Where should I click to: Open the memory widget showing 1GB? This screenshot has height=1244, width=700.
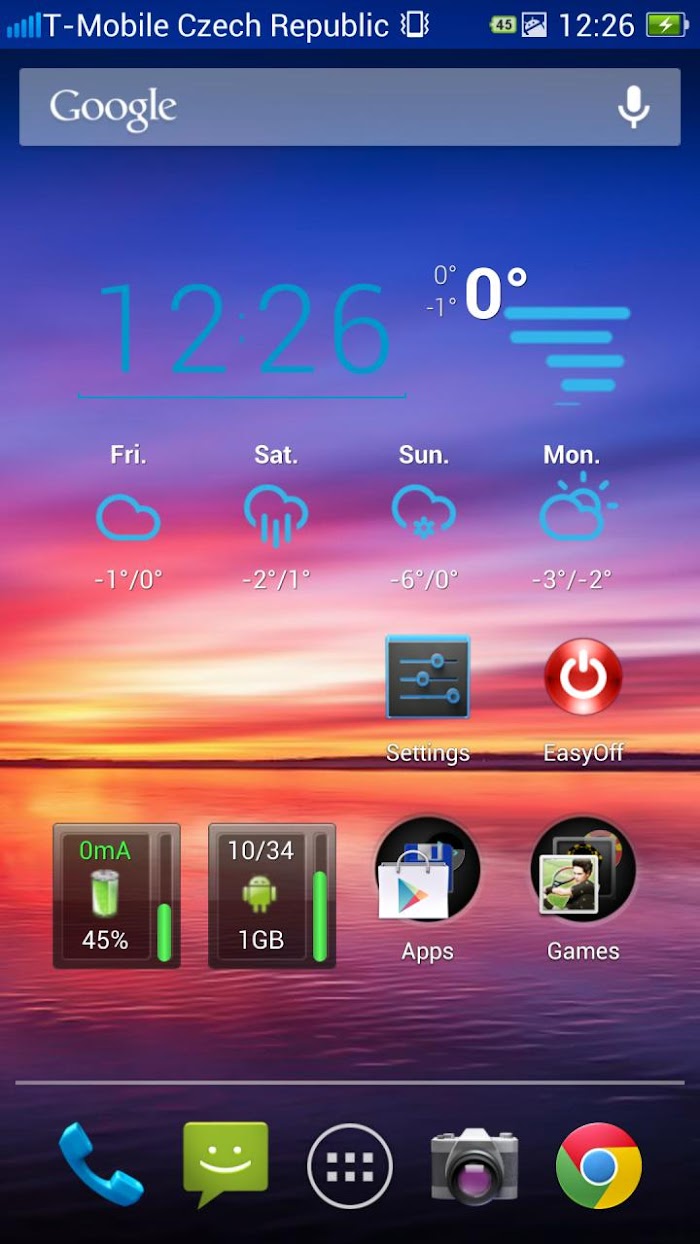point(271,896)
